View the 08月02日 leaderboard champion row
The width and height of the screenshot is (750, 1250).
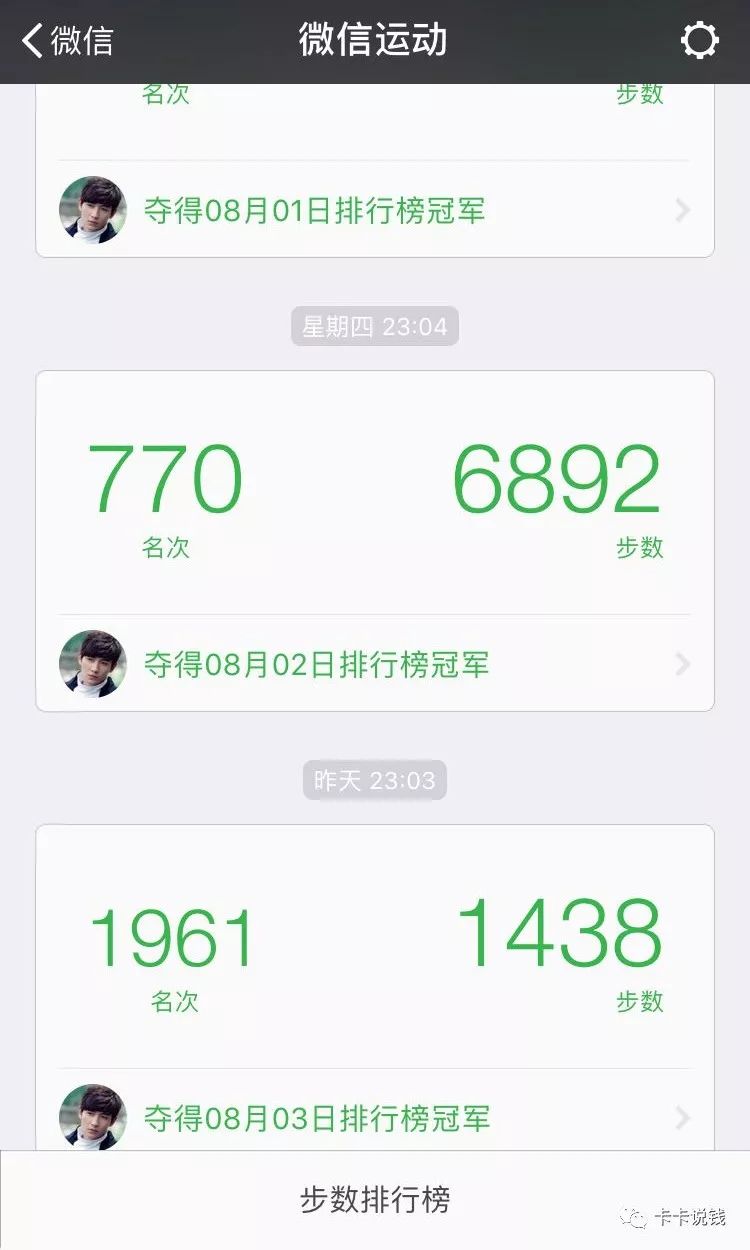click(x=374, y=665)
